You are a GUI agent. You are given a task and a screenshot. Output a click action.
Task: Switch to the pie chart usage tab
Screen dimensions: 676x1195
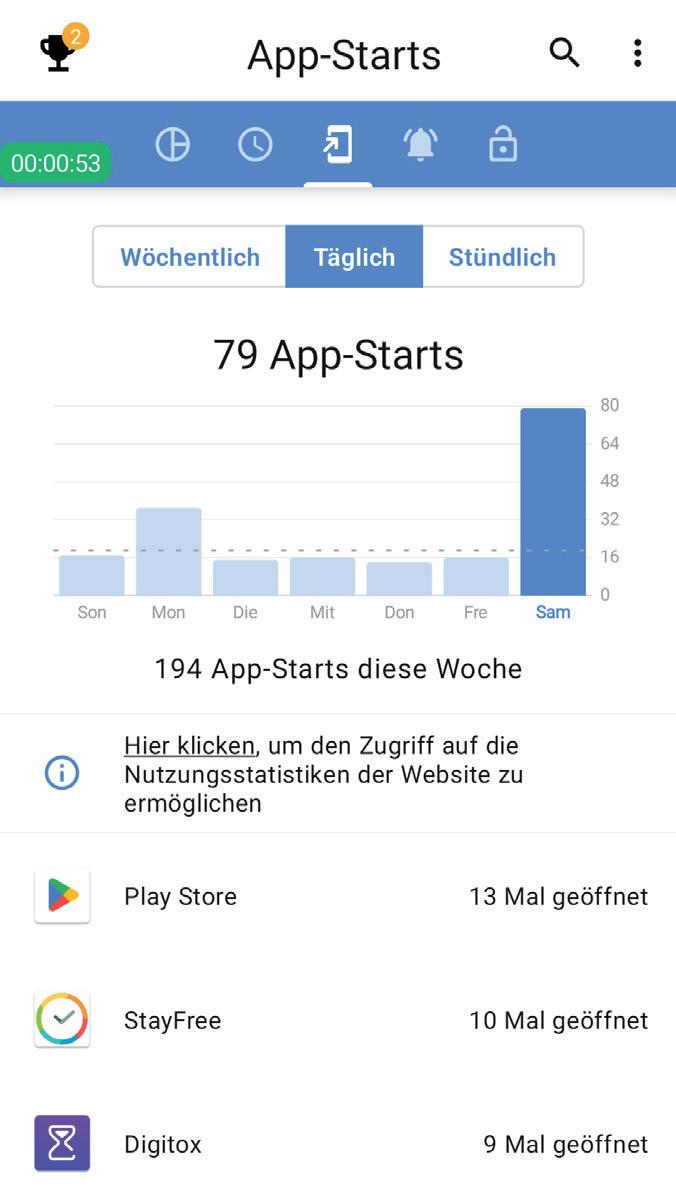point(173,146)
